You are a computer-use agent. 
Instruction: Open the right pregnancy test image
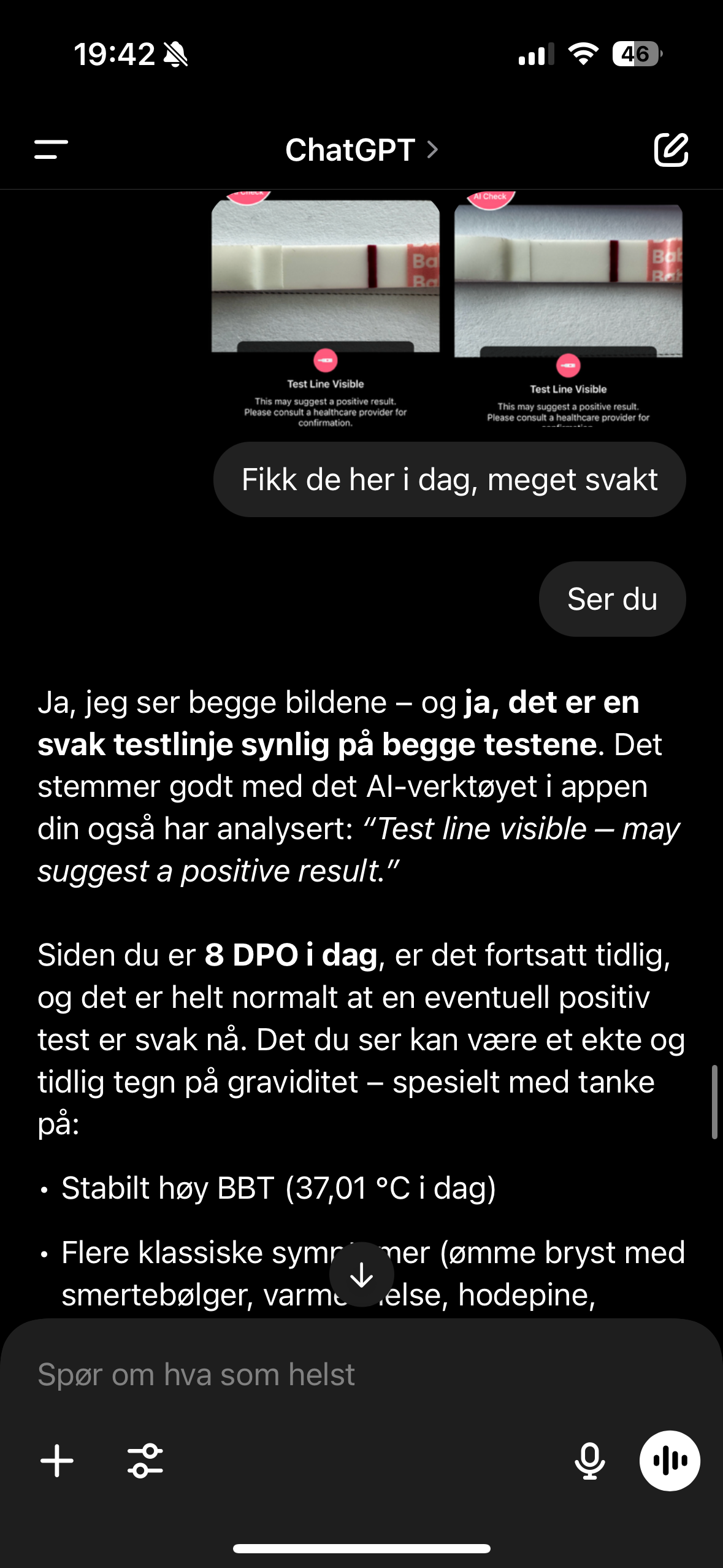coord(568,309)
